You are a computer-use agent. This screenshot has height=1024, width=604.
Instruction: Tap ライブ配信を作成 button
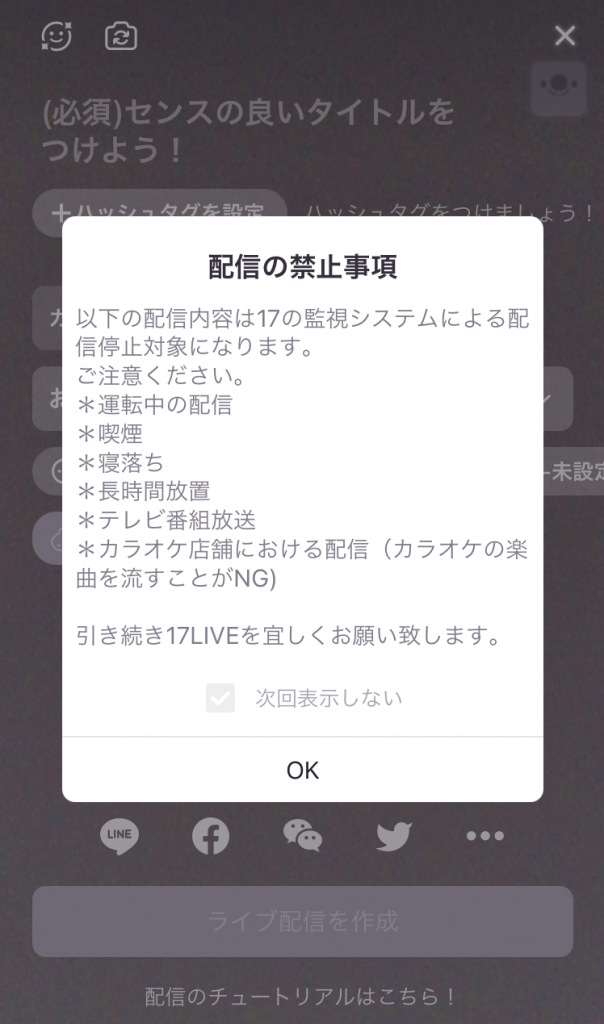tap(302, 921)
